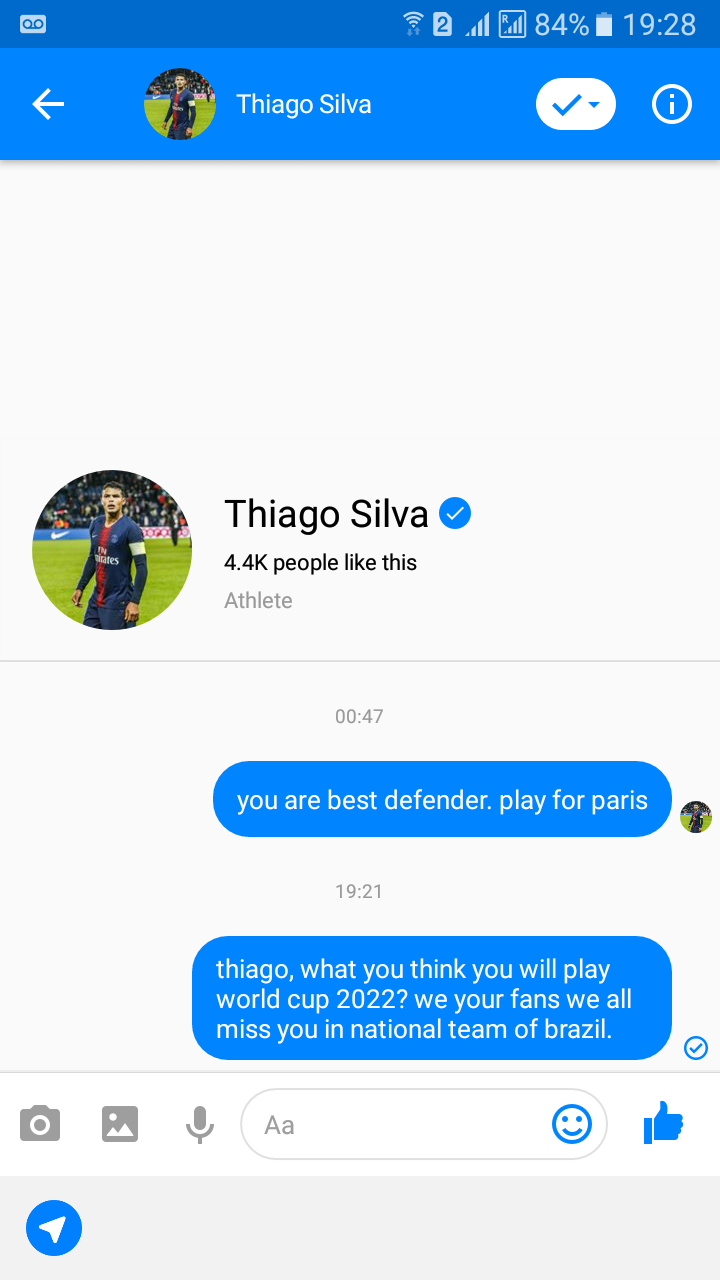Open Thiago Silva's header profile picture
The width and height of the screenshot is (720, 1280).
point(180,104)
